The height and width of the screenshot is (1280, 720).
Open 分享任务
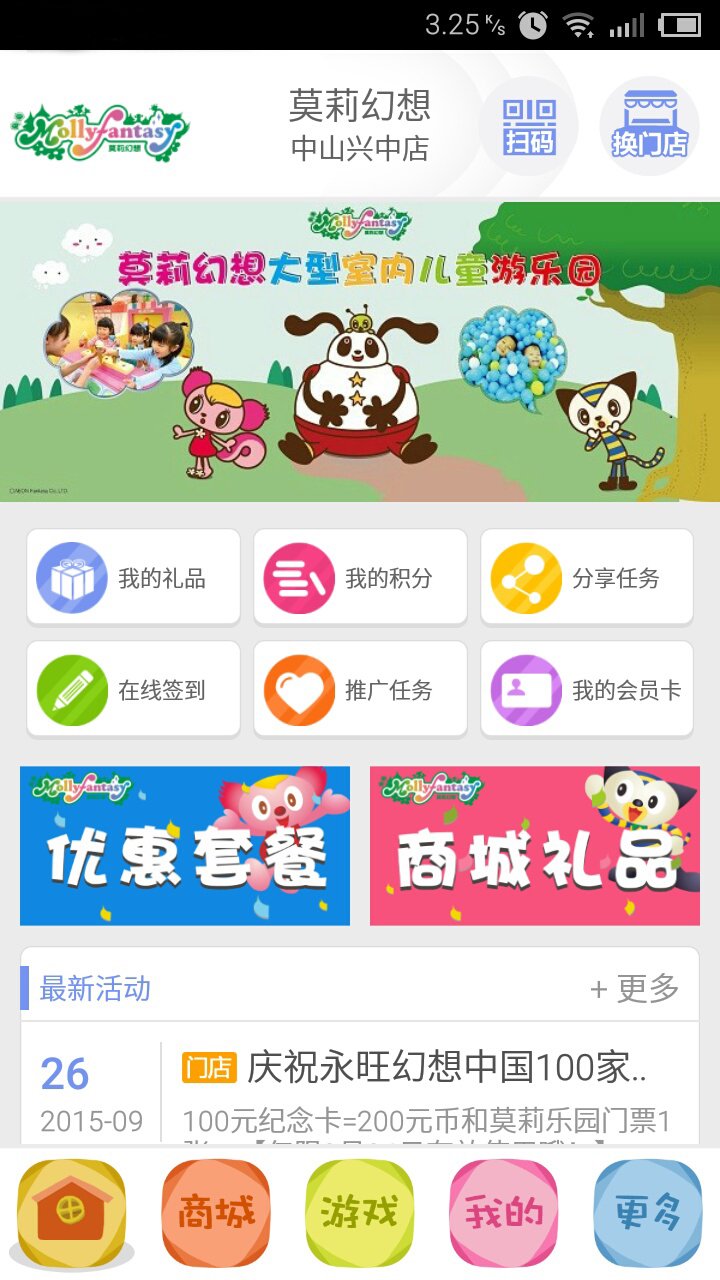(x=587, y=578)
